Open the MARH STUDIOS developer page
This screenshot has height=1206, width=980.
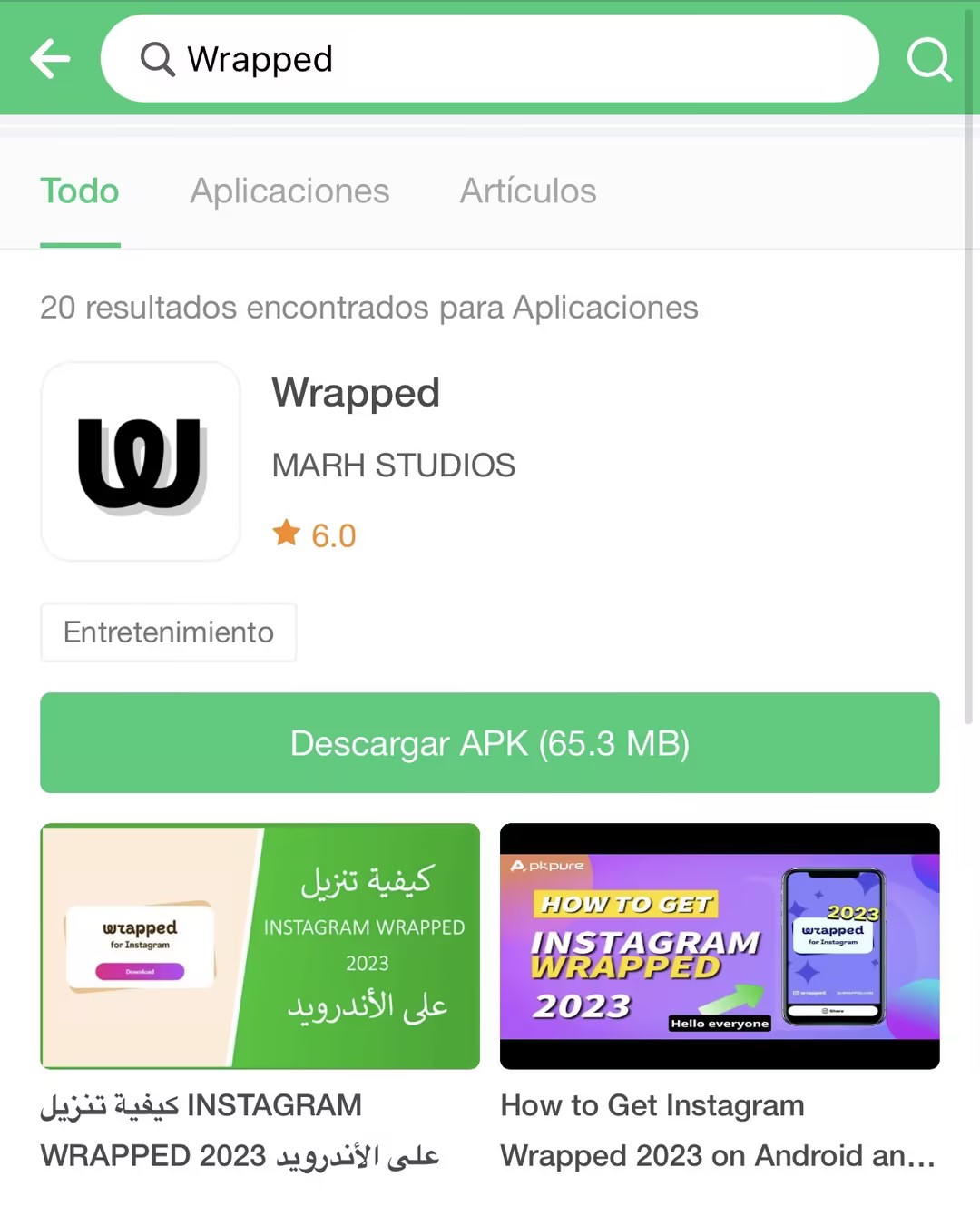pyautogui.click(x=393, y=465)
